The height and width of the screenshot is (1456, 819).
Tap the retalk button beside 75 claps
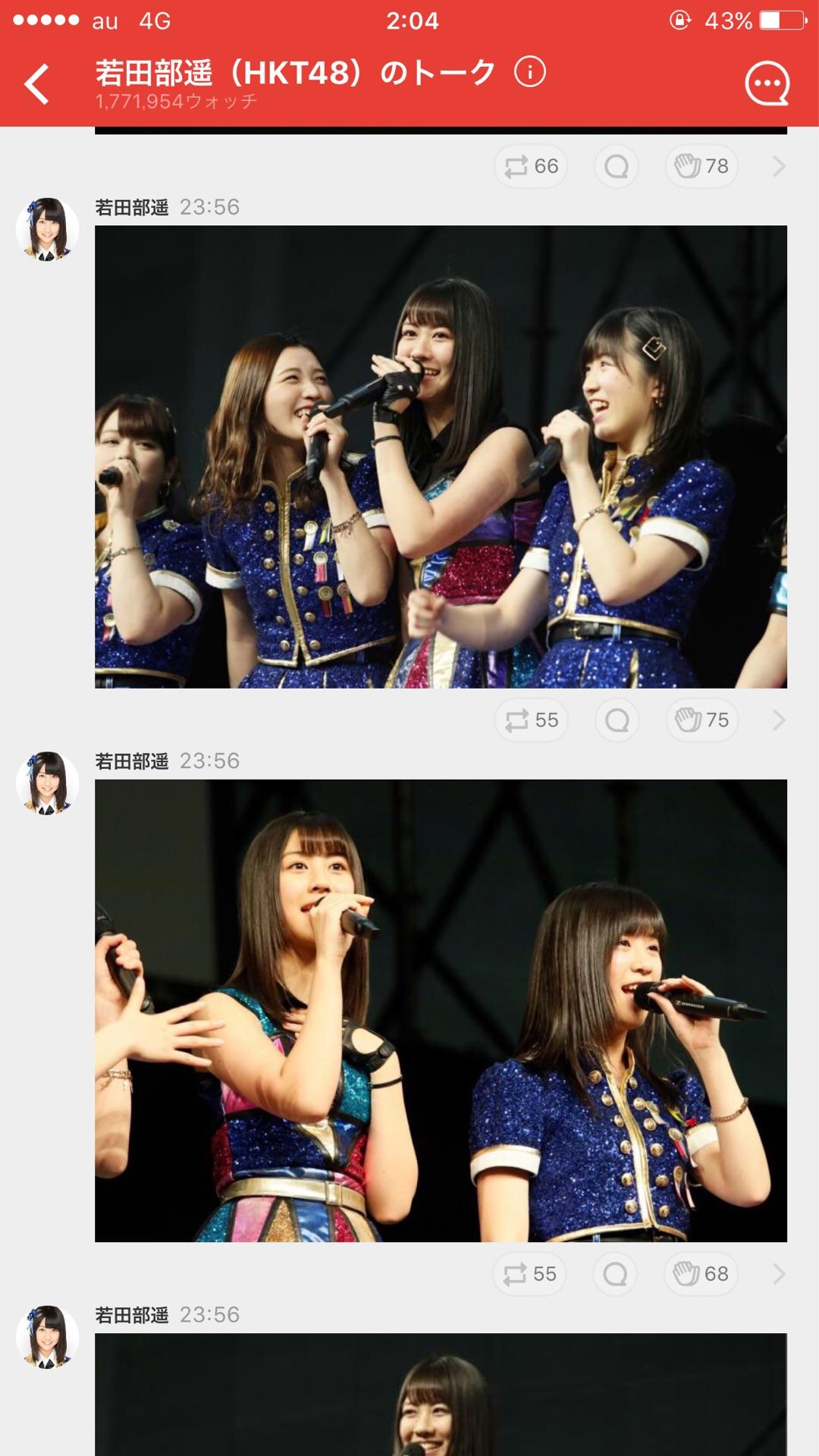coord(532,720)
